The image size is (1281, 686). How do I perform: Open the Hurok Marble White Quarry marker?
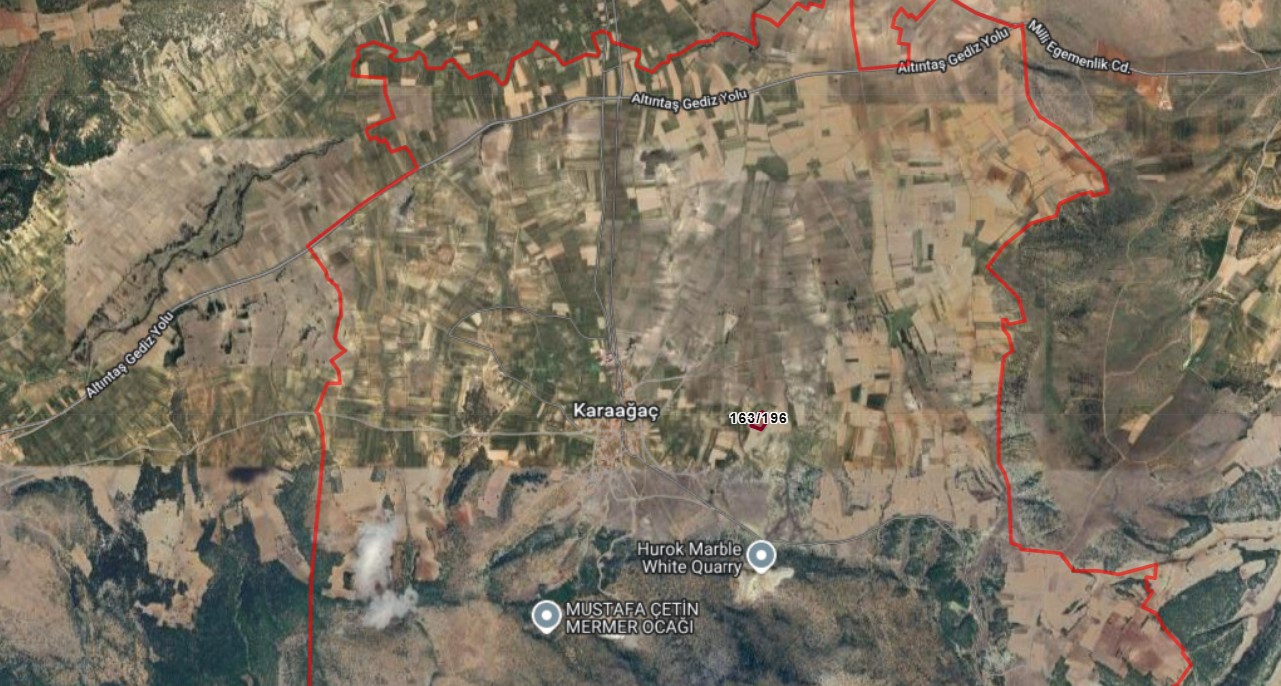click(763, 556)
